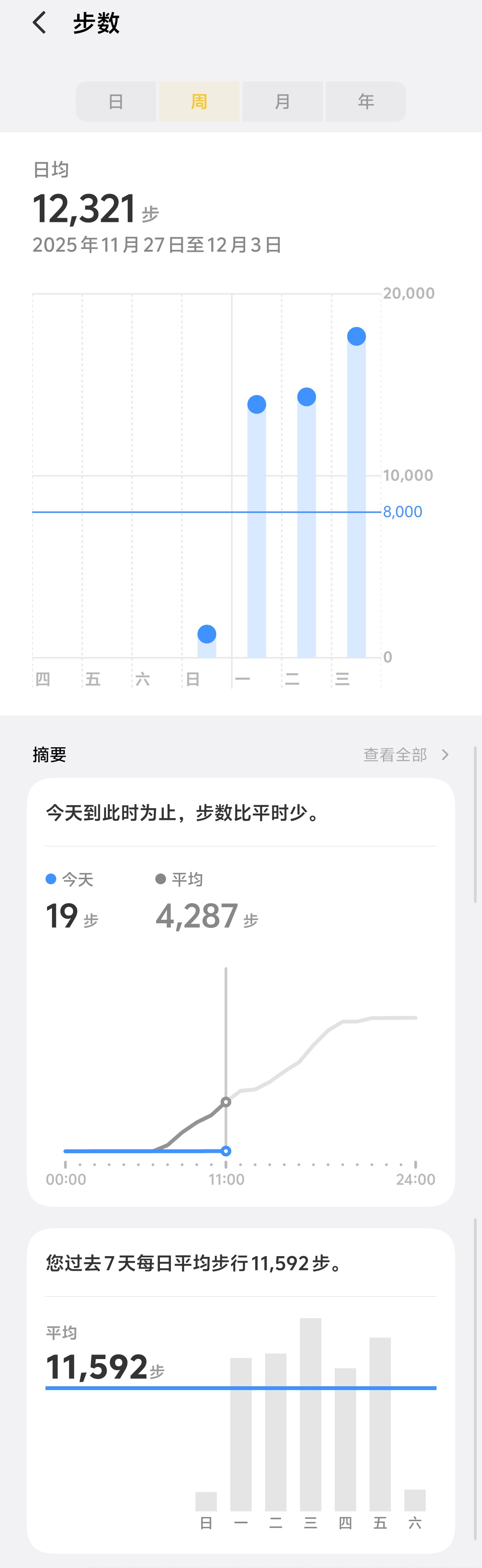
Task: Go back from the 步数 page
Action: tap(39, 23)
